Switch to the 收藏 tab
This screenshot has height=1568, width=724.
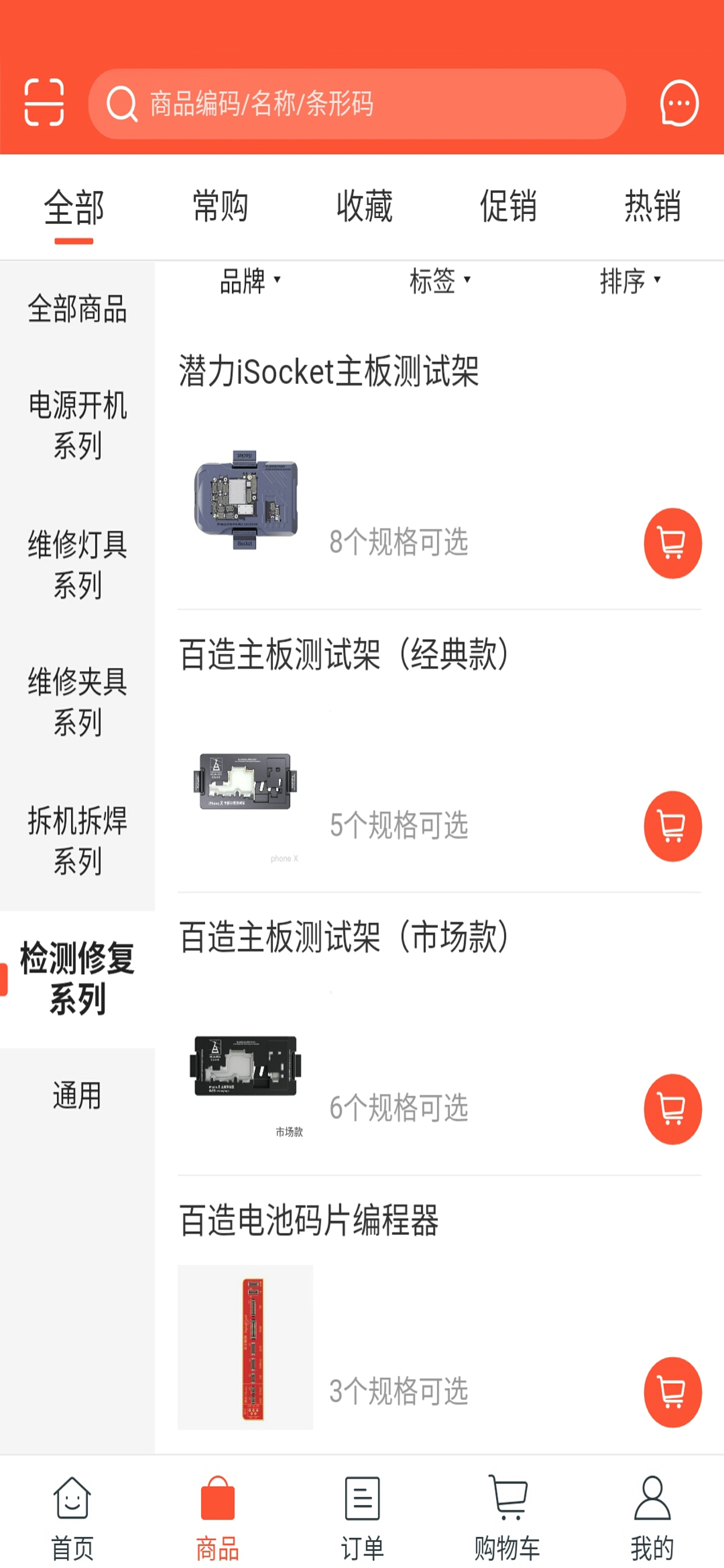tap(364, 206)
